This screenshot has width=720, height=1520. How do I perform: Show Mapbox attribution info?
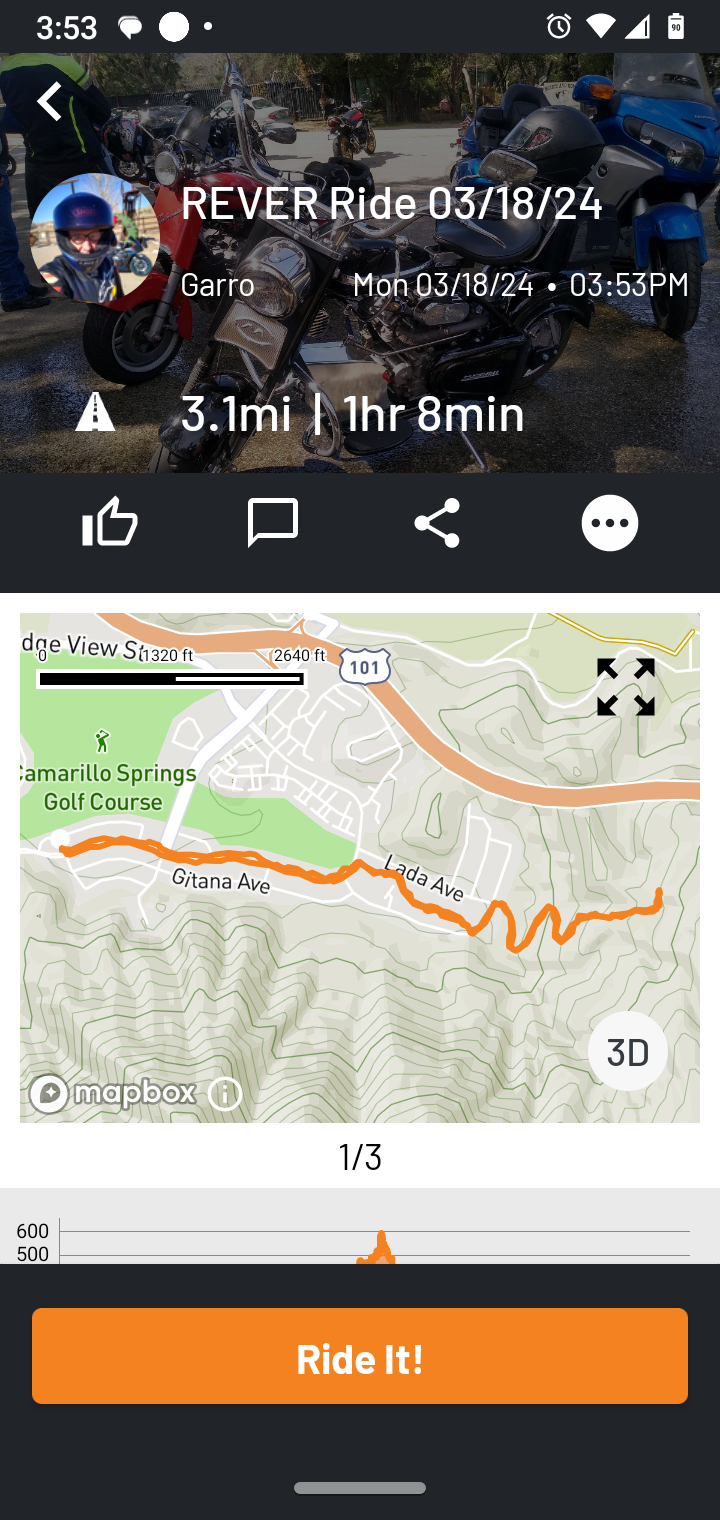[x=225, y=1094]
